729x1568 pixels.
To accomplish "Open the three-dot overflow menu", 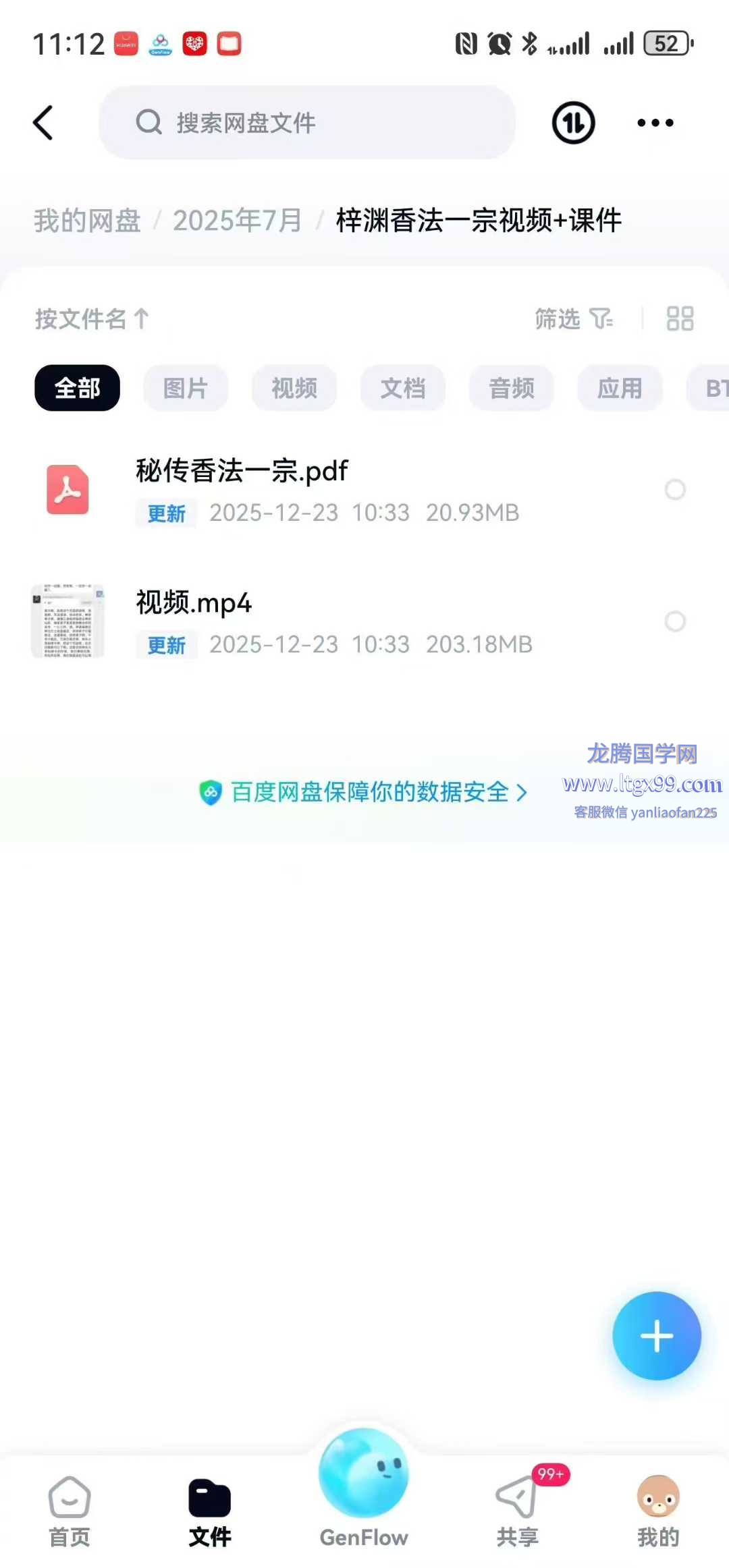I will [x=655, y=123].
